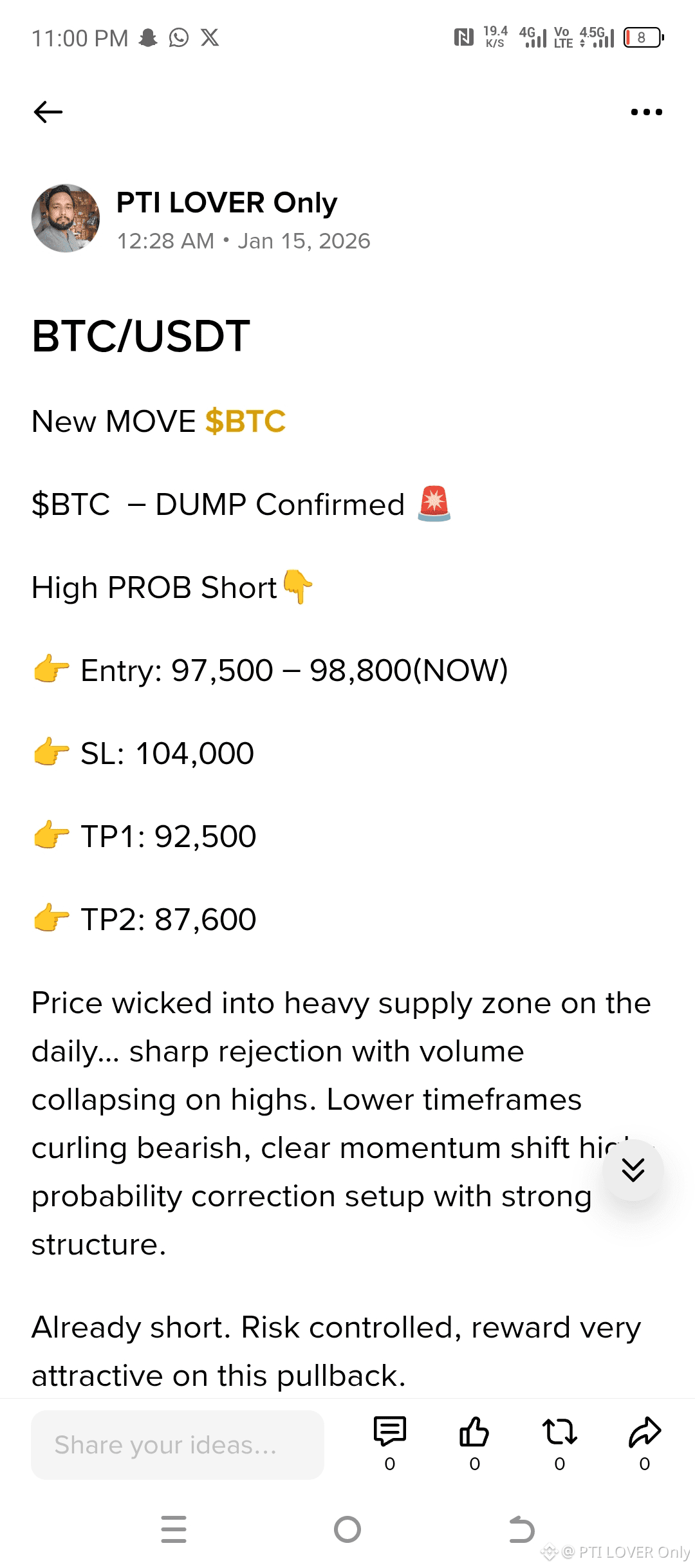Open the three-dot overflow menu

coord(646,112)
